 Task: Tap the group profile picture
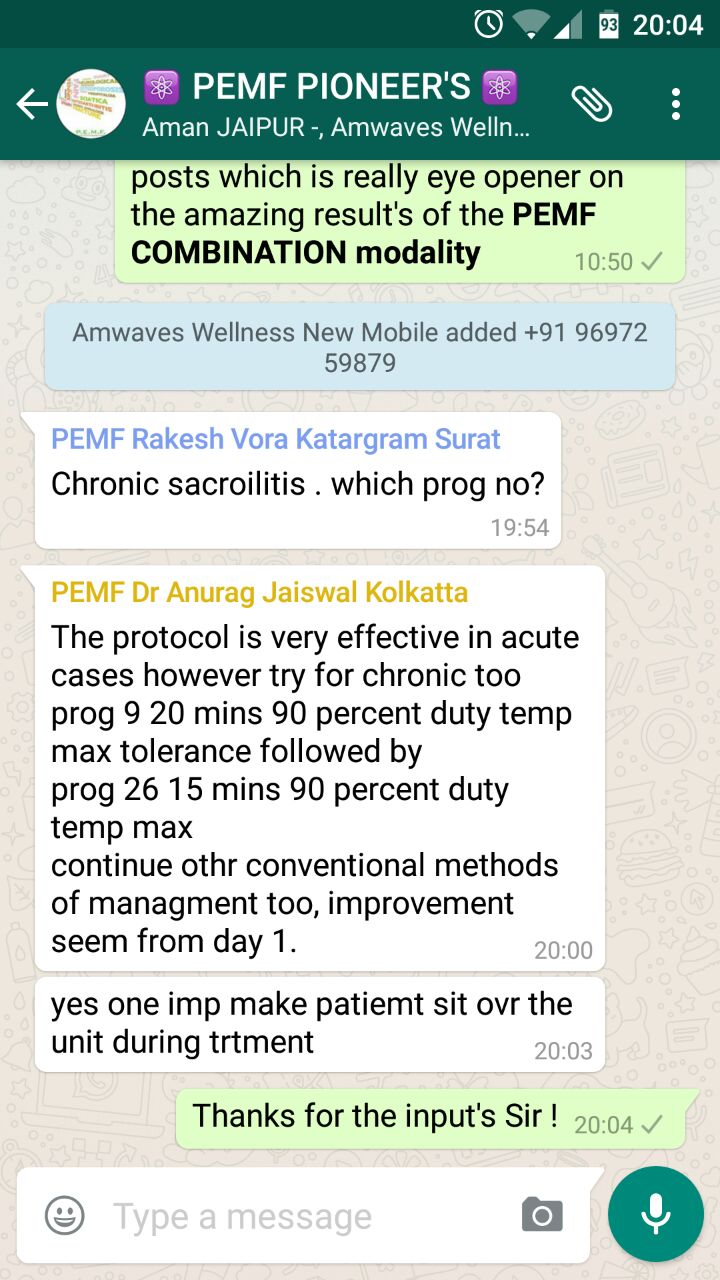[91, 104]
